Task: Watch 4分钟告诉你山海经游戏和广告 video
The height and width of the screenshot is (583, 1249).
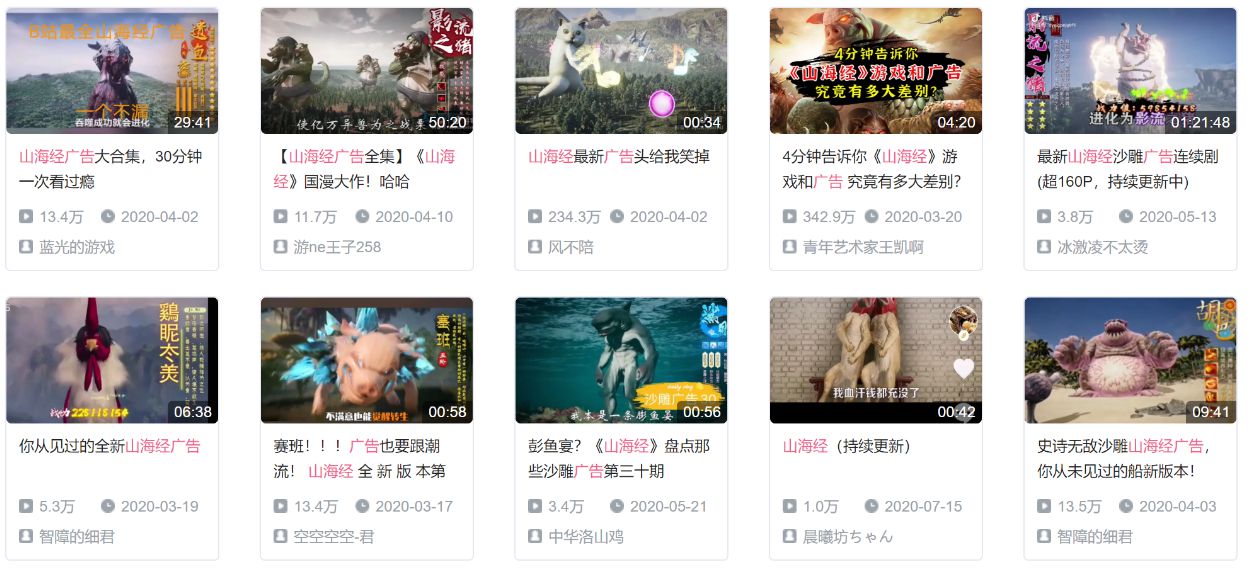Action: tap(875, 71)
